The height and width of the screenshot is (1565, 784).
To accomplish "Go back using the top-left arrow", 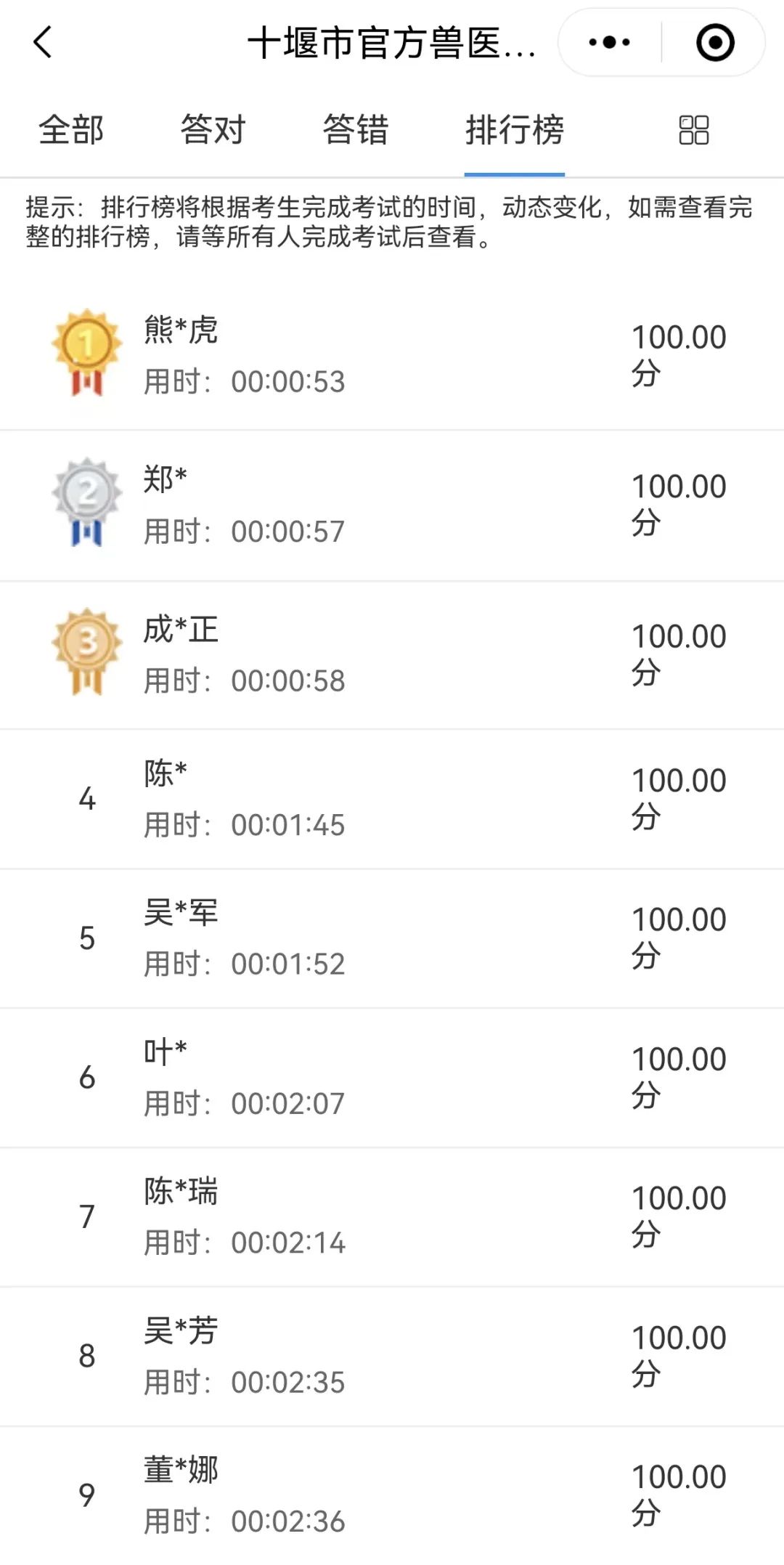I will point(43,42).
